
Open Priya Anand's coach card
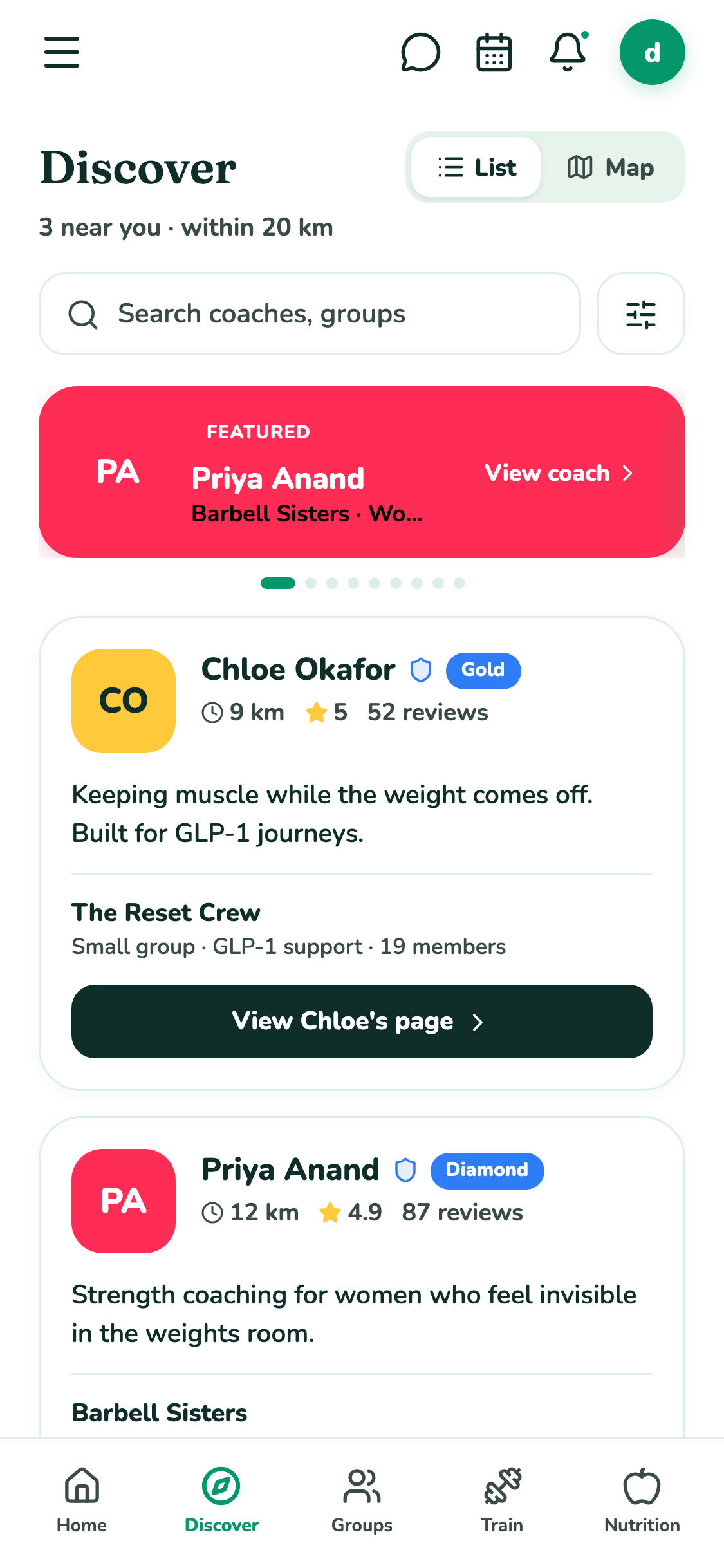click(362, 1278)
